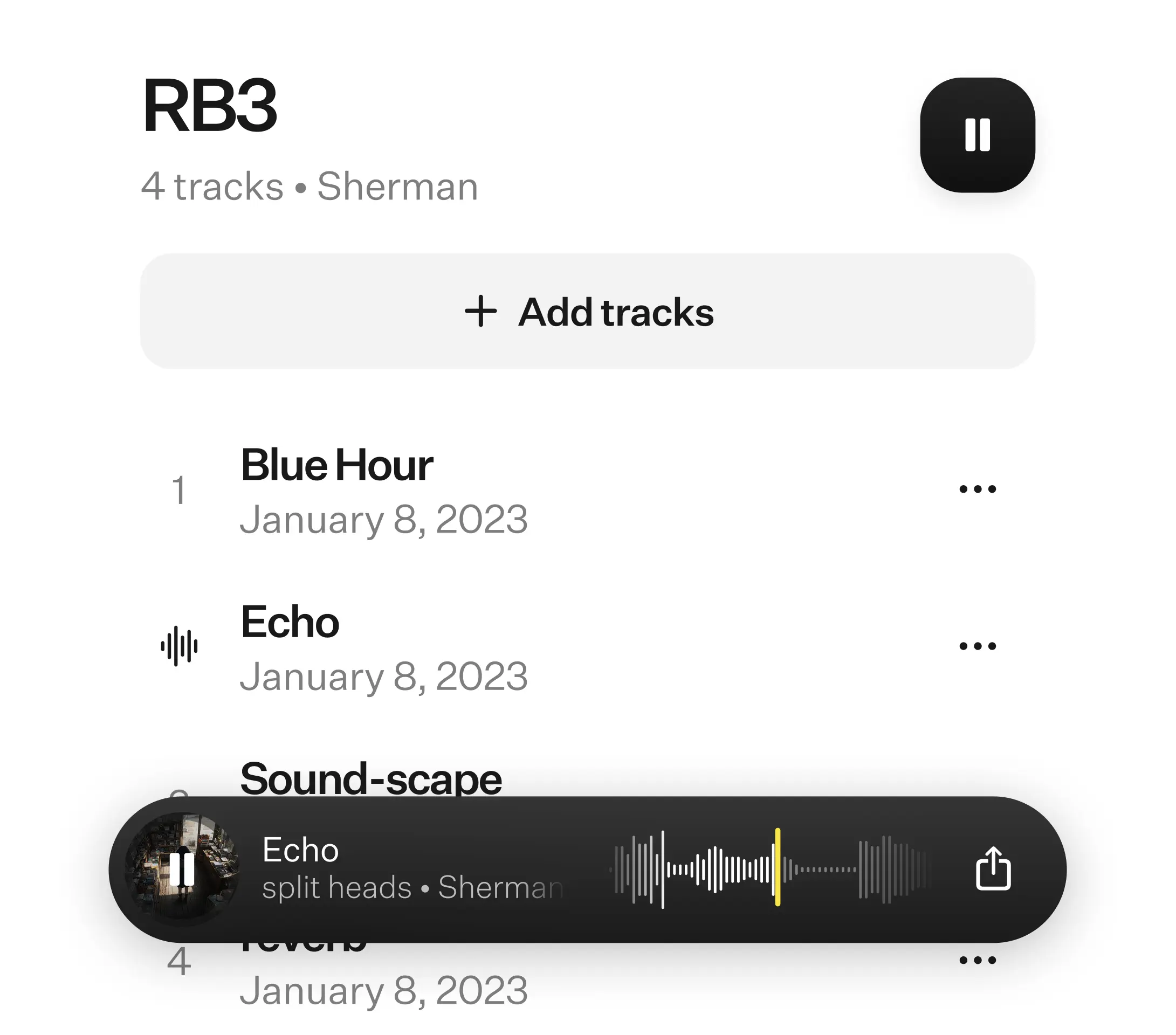Open more options for track 4
Image resolution: width=1176 pixels, height=1035 pixels.
(x=977, y=960)
